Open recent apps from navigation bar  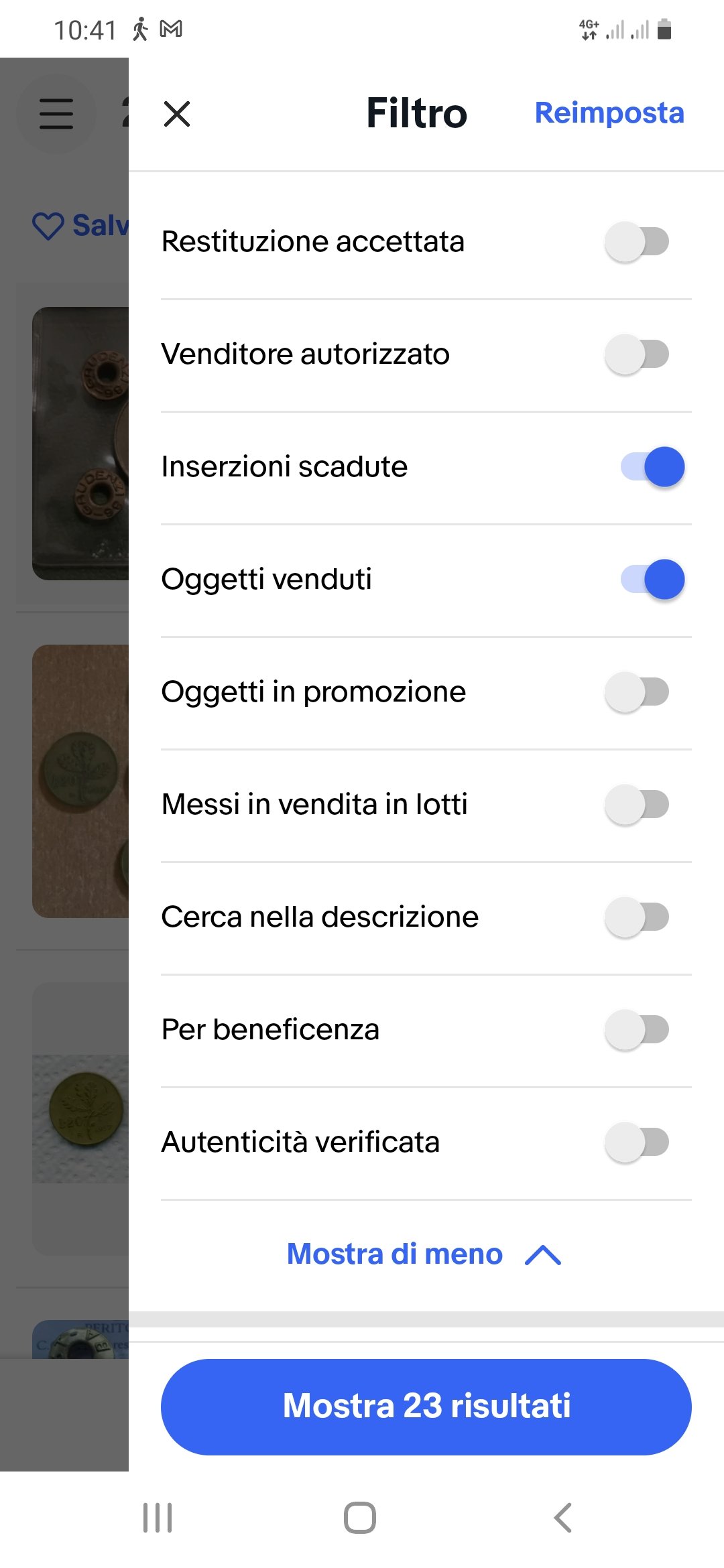(158, 1518)
